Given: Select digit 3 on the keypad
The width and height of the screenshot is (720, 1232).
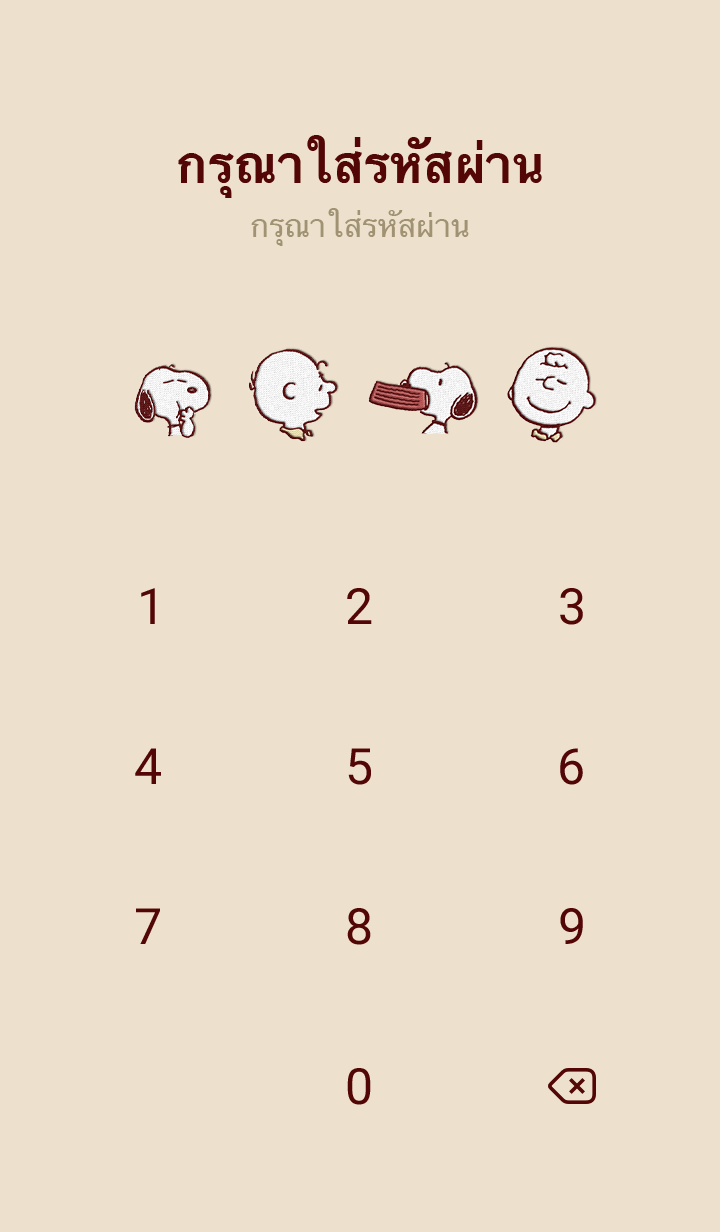Looking at the screenshot, I should (x=571, y=607).
